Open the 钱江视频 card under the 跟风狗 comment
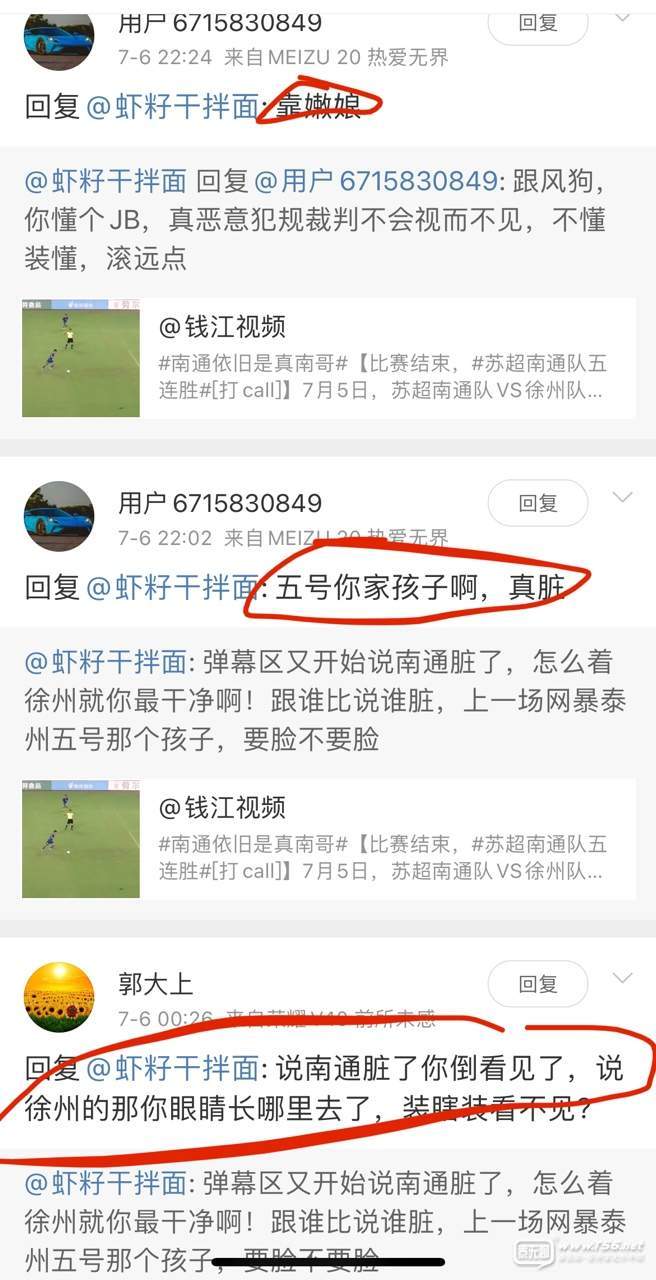 click(x=328, y=358)
